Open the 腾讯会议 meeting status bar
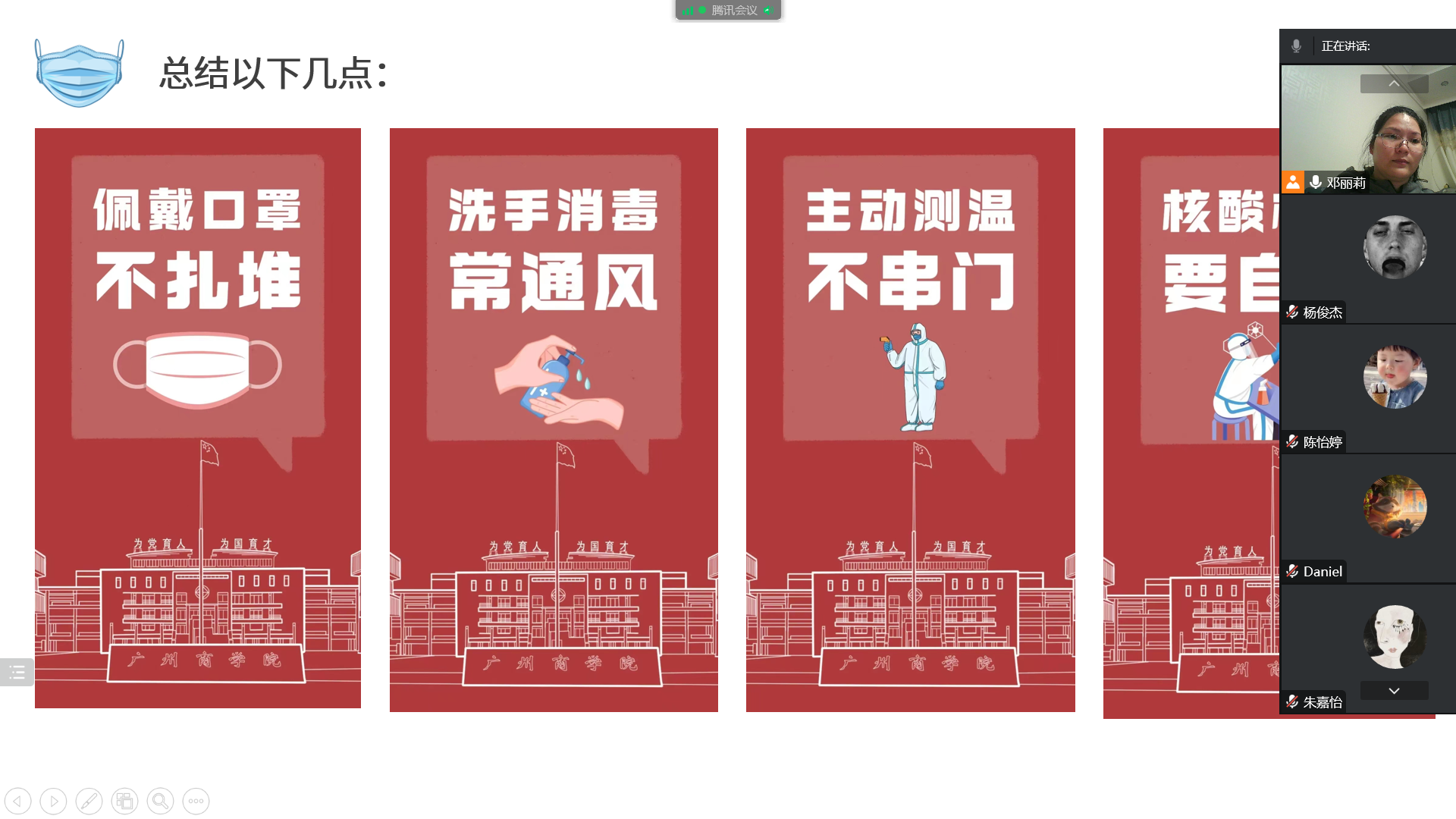1456x819 pixels. (x=727, y=10)
